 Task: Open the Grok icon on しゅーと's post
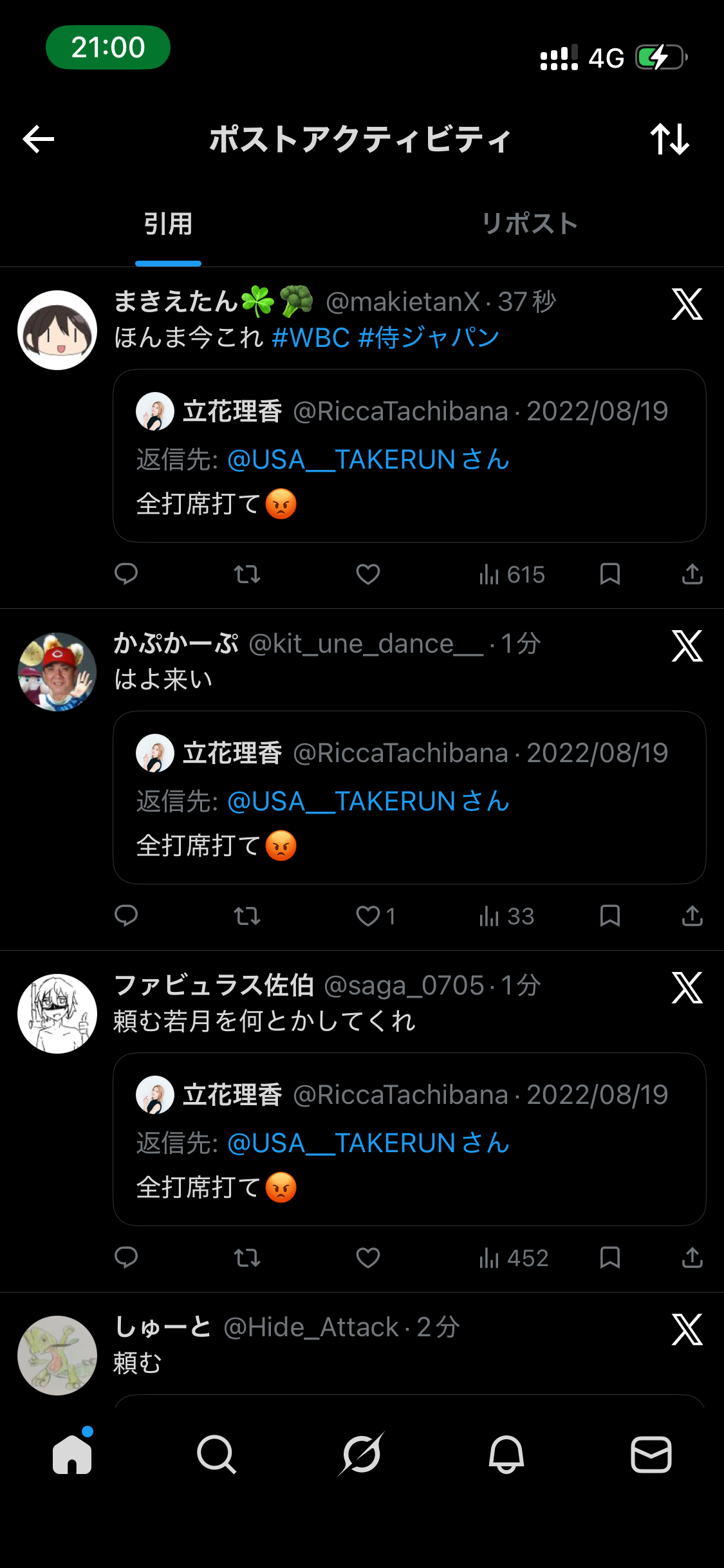687,1330
